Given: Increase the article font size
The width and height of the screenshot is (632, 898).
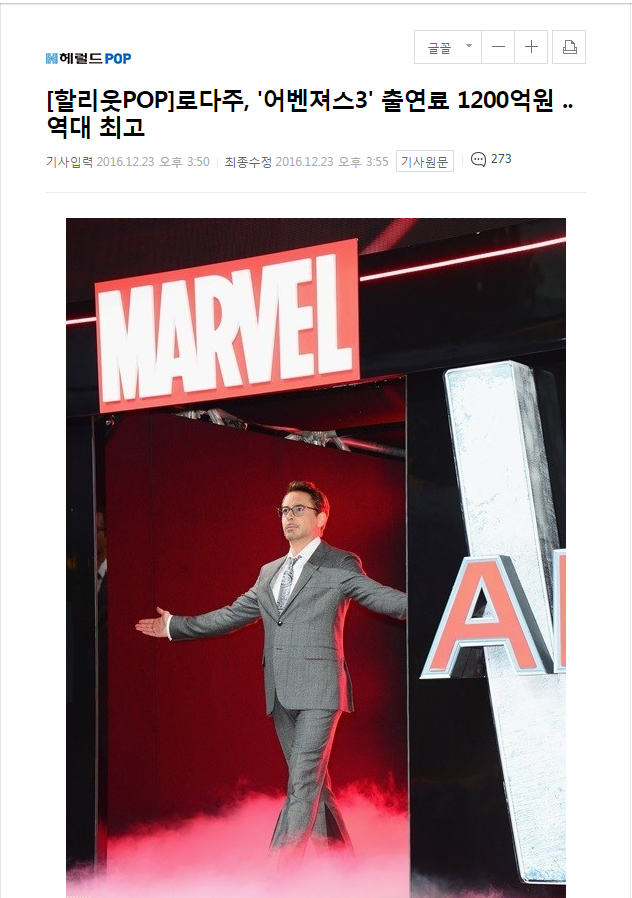Looking at the screenshot, I should pos(531,47).
